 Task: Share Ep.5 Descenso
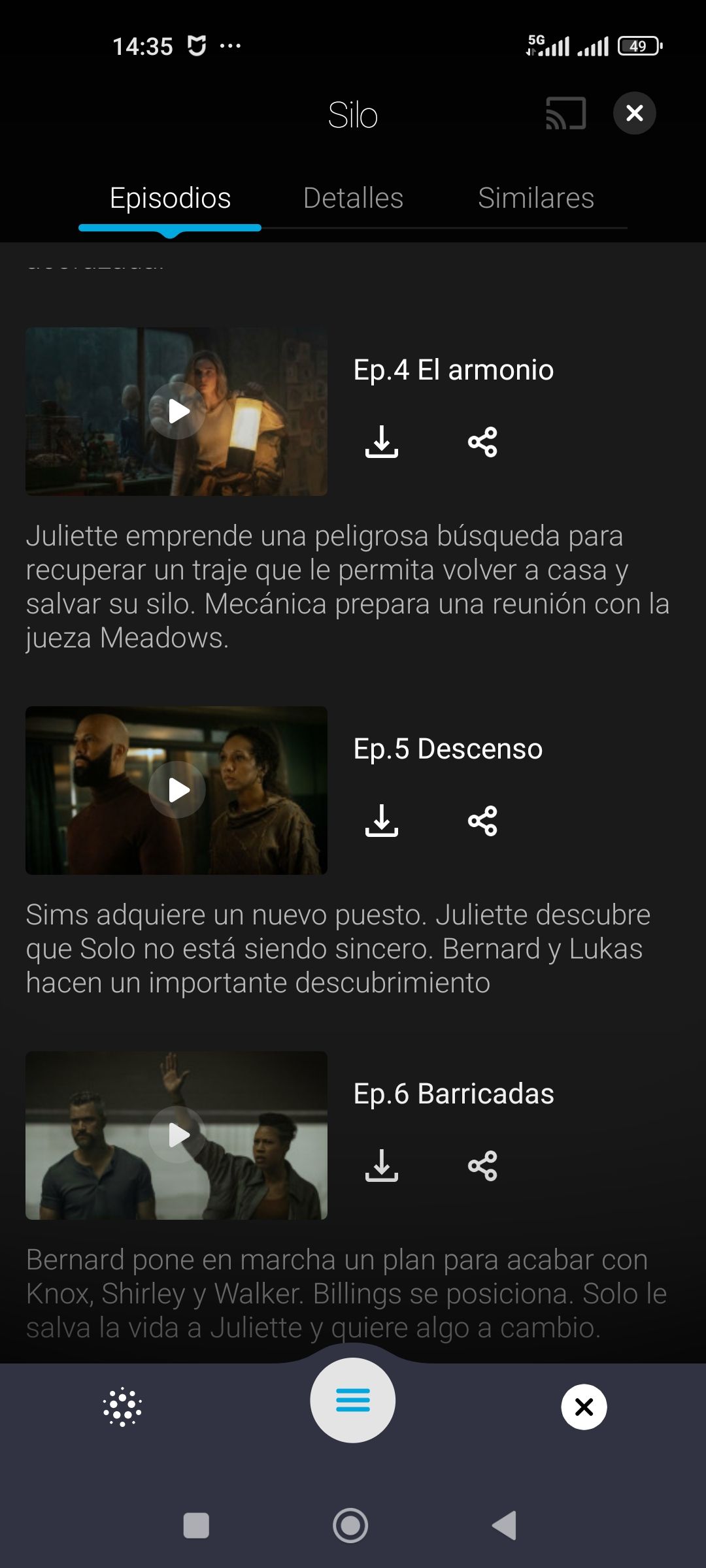[x=482, y=821]
